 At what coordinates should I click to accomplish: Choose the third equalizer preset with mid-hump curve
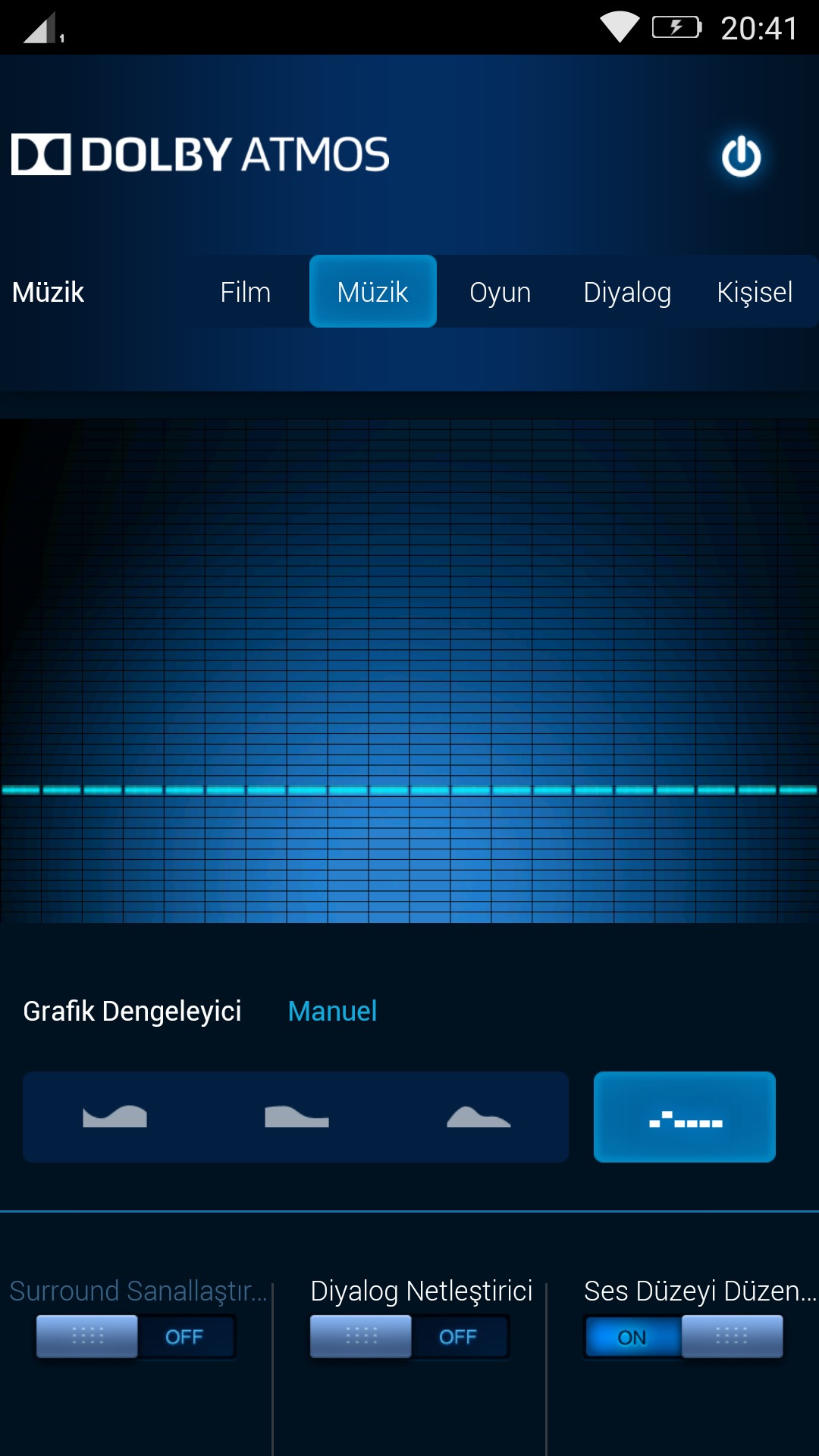click(x=479, y=1116)
